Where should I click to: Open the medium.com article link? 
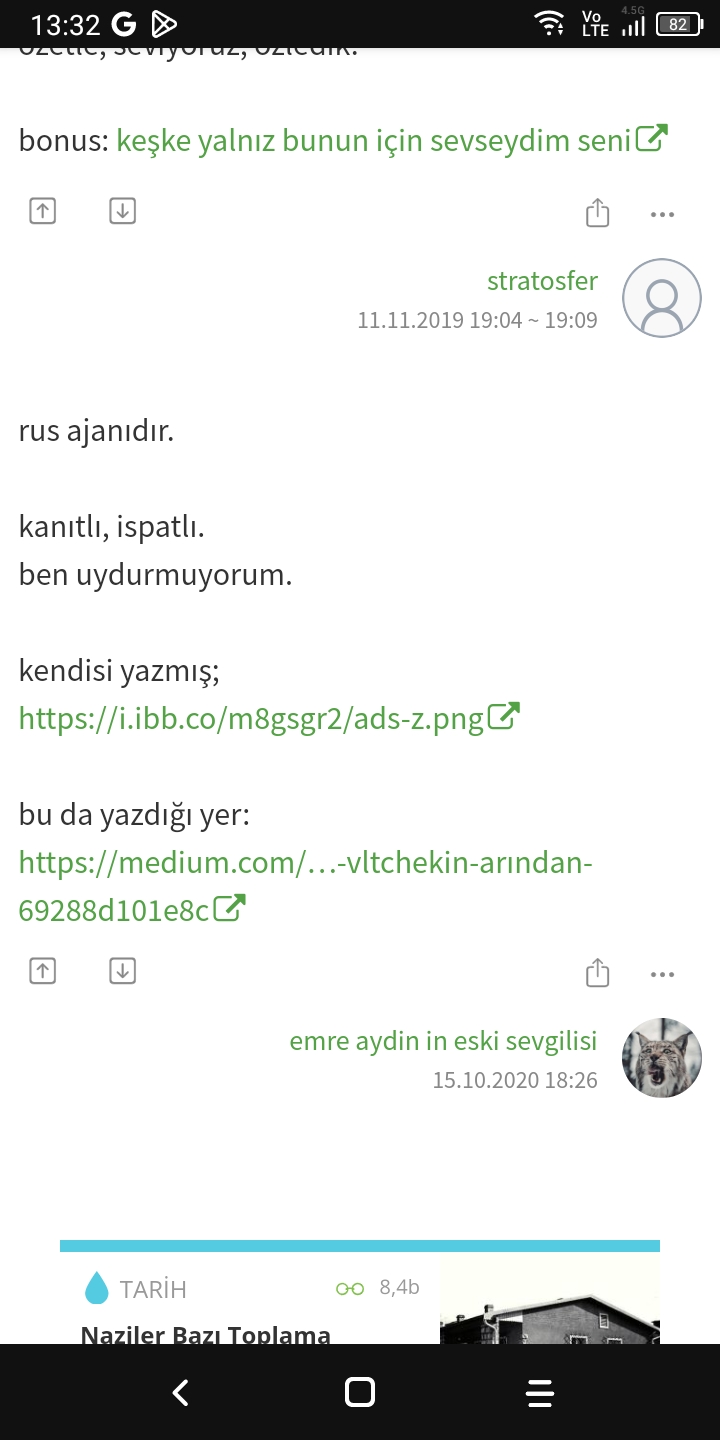[306, 886]
